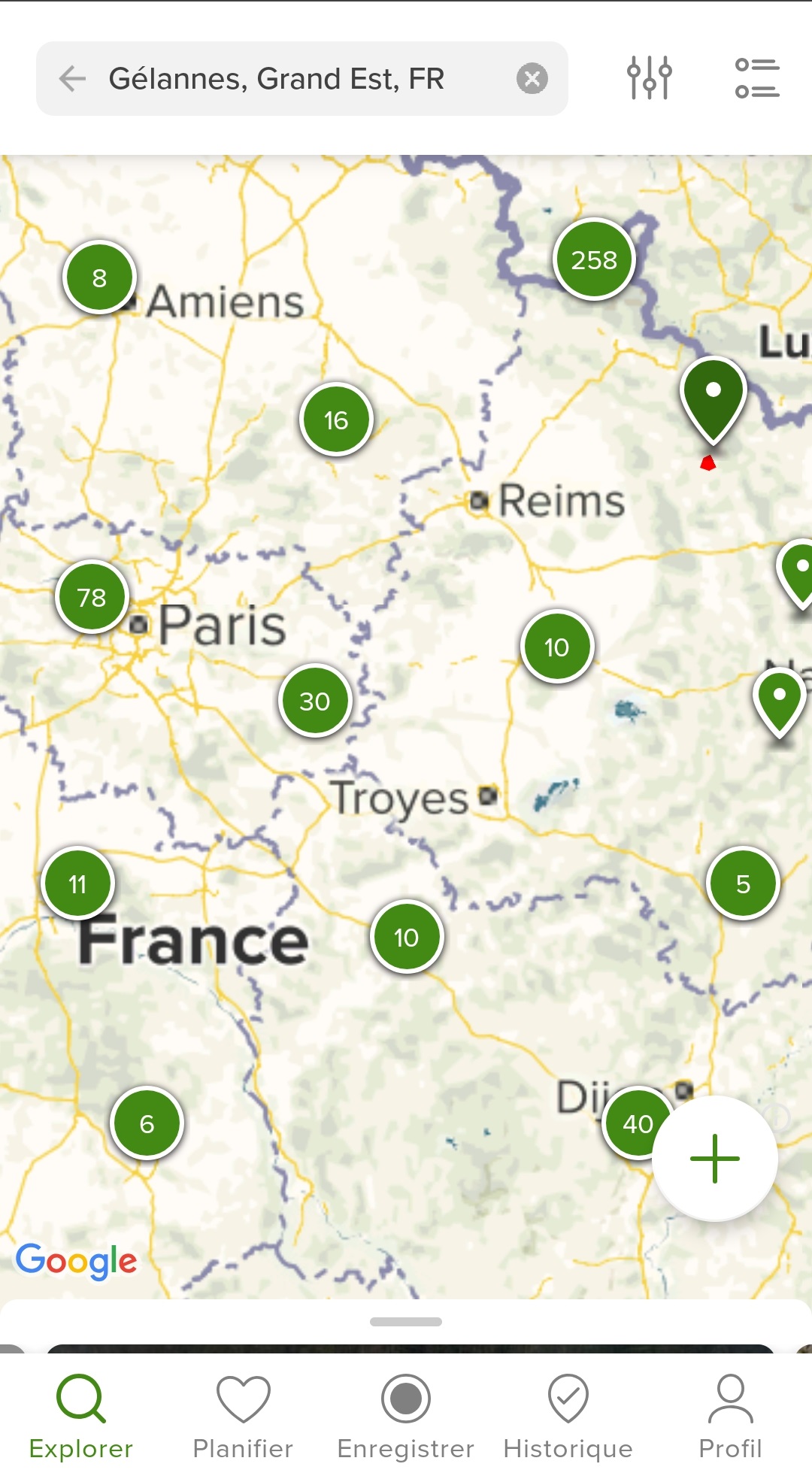Image resolution: width=812 pixels, height=1479 pixels.
Task: Select the 78 cluster near Paris
Action: click(x=92, y=598)
